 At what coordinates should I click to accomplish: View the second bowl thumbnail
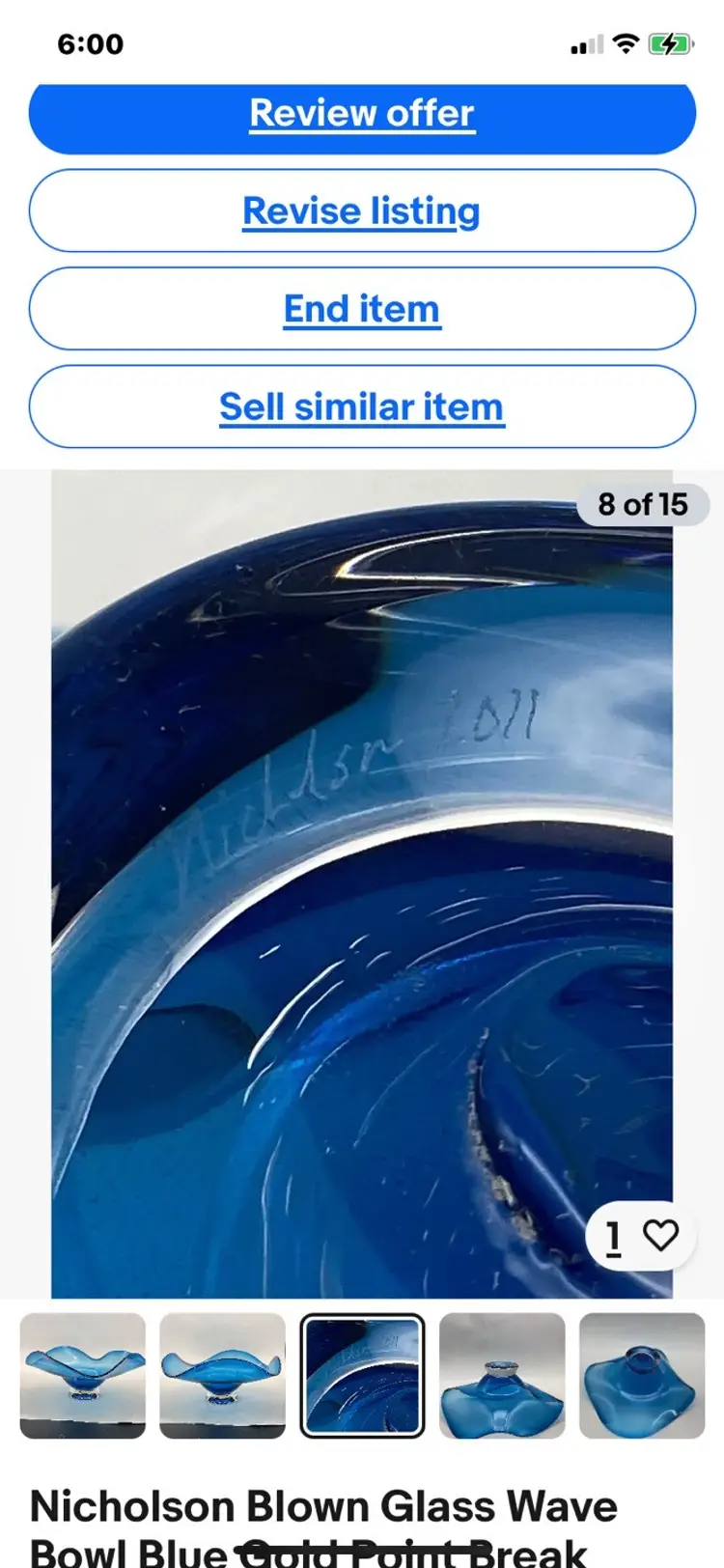pos(223,1375)
